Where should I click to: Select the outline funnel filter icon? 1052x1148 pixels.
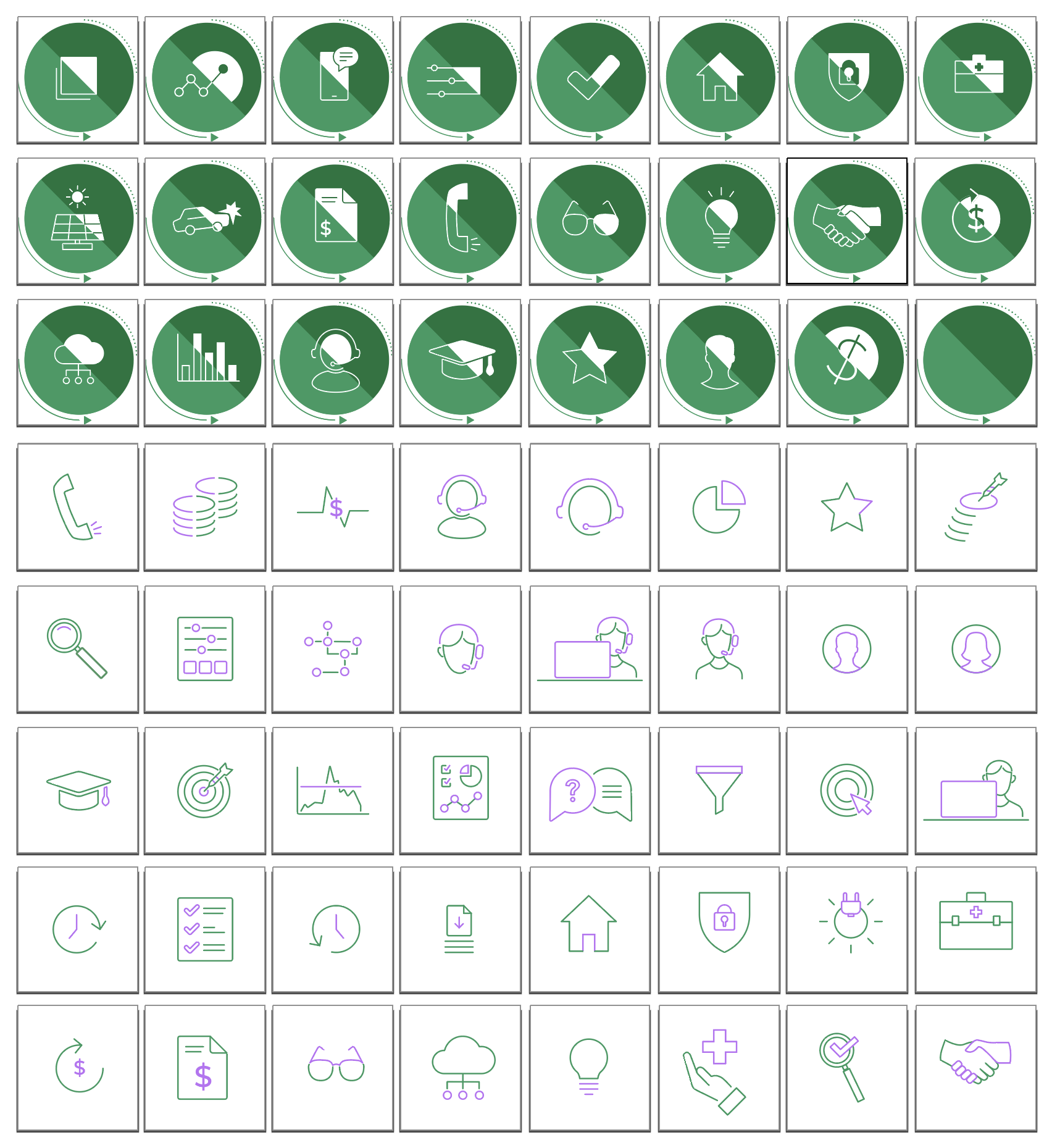point(719,790)
